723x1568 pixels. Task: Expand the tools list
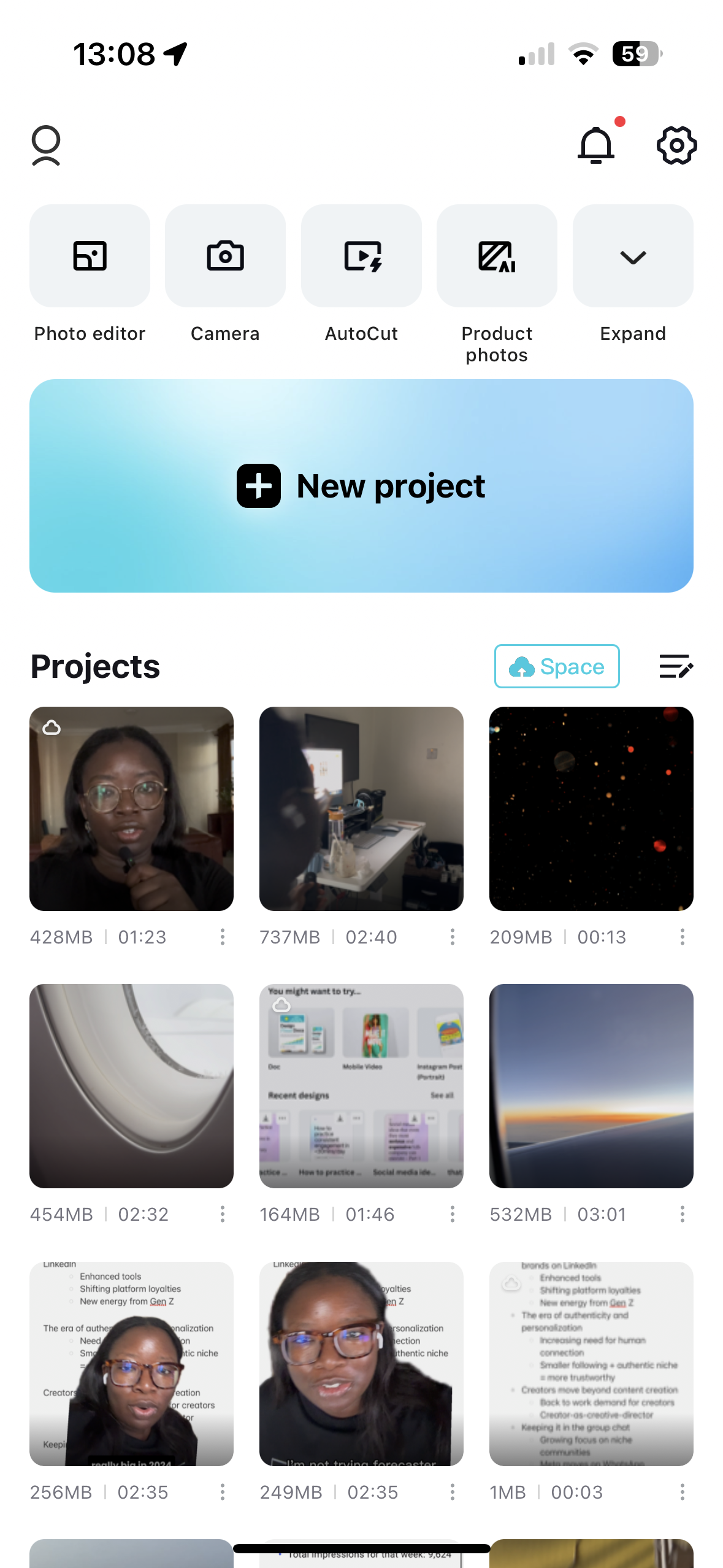click(633, 256)
